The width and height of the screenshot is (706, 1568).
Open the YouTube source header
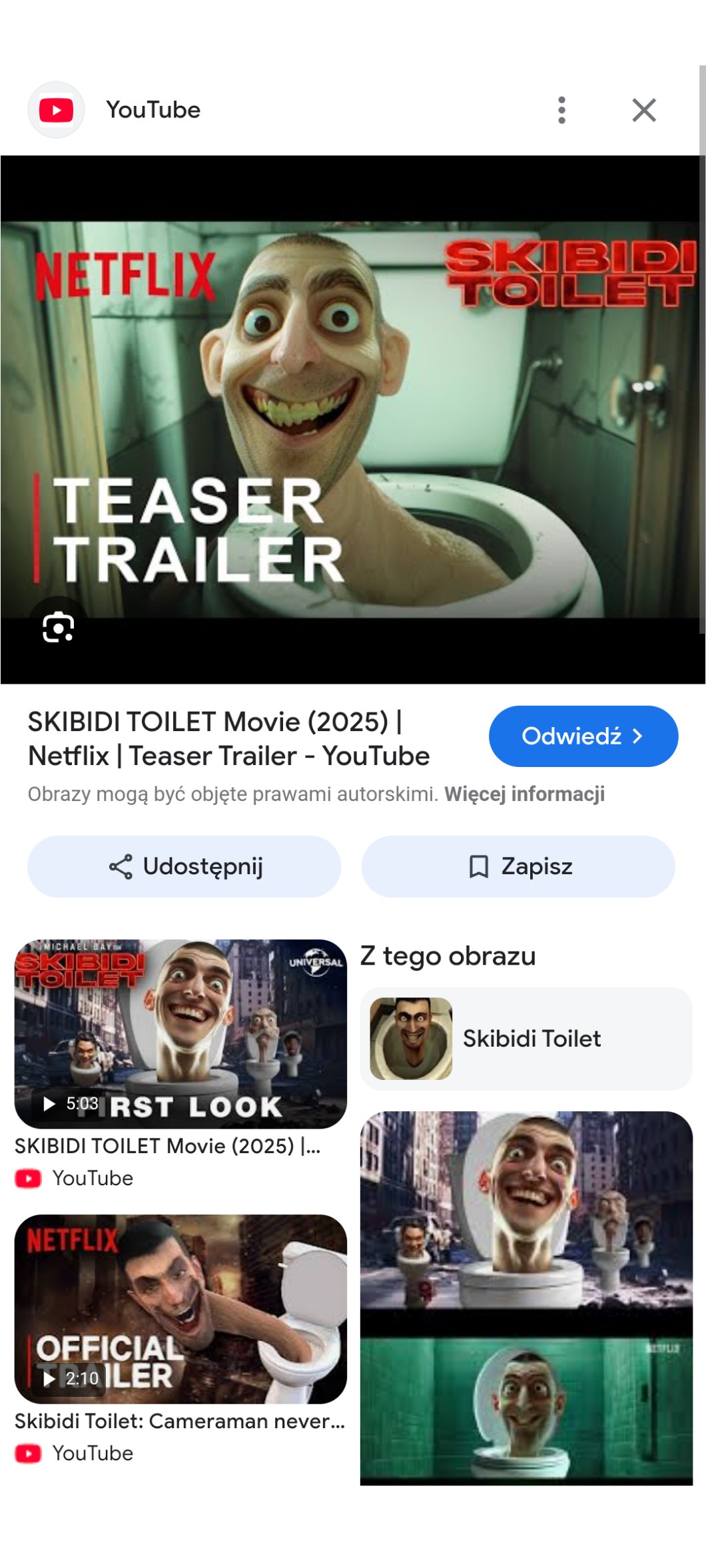click(x=153, y=110)
